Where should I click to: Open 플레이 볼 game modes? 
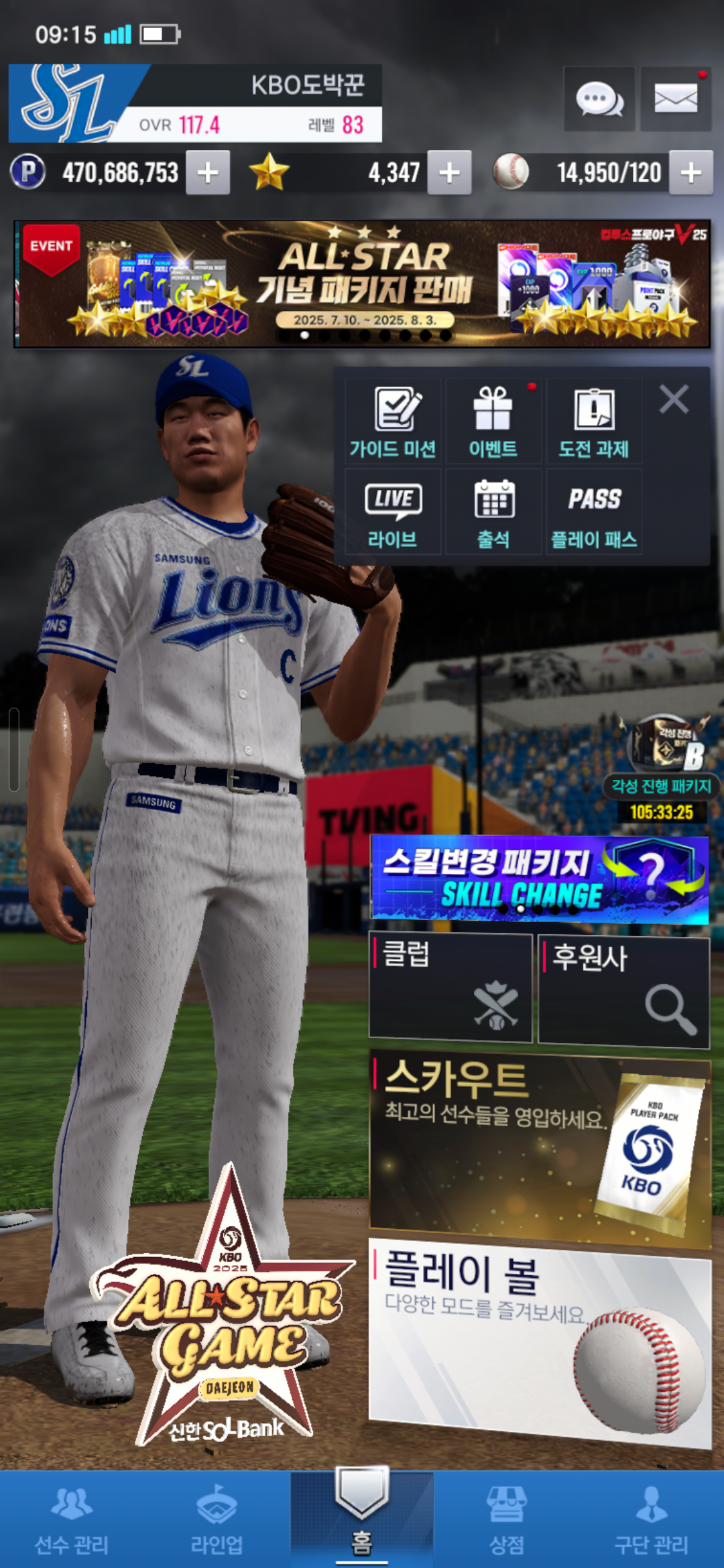(540, 1337)
